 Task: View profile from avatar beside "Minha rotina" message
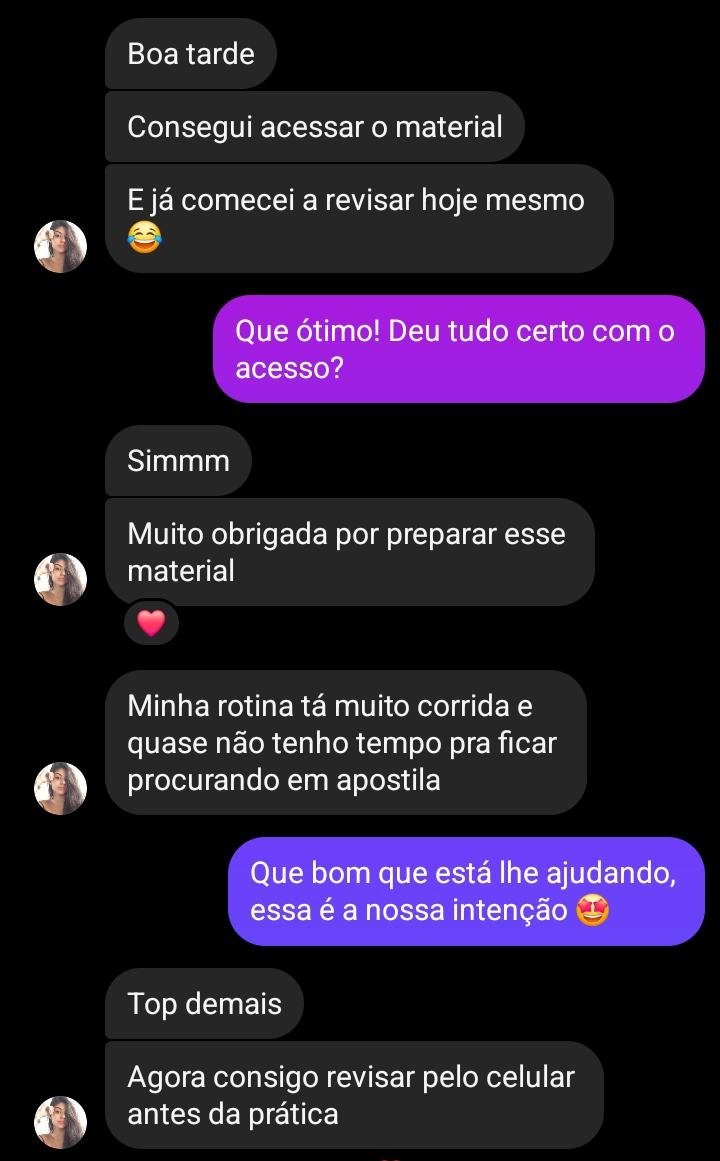tap(61, 789)
